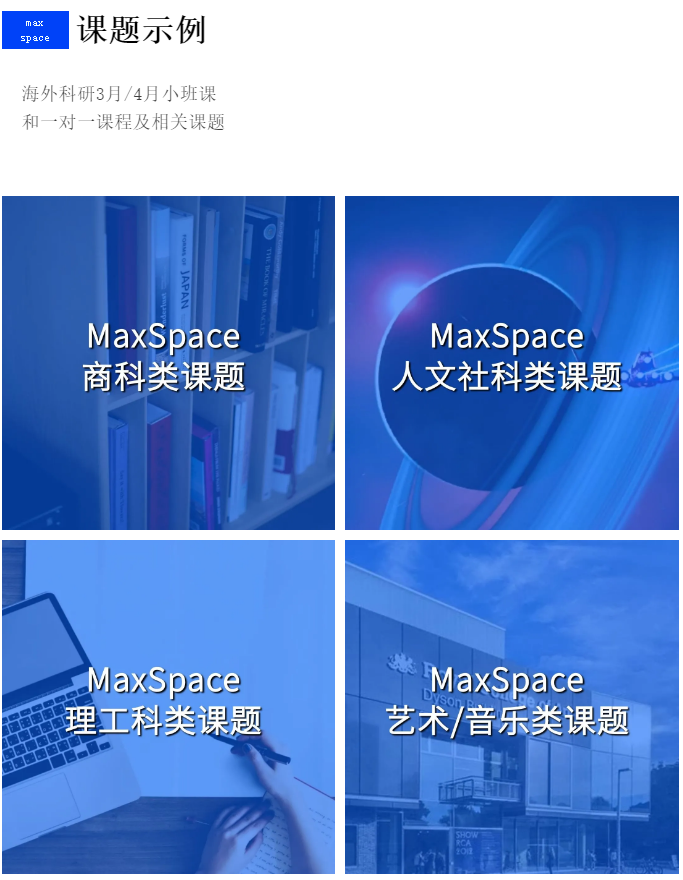Screen dimensions: 683x880
Task: Open the MaxSpace 人文社科类课题 tile
Action: [511, 362]
